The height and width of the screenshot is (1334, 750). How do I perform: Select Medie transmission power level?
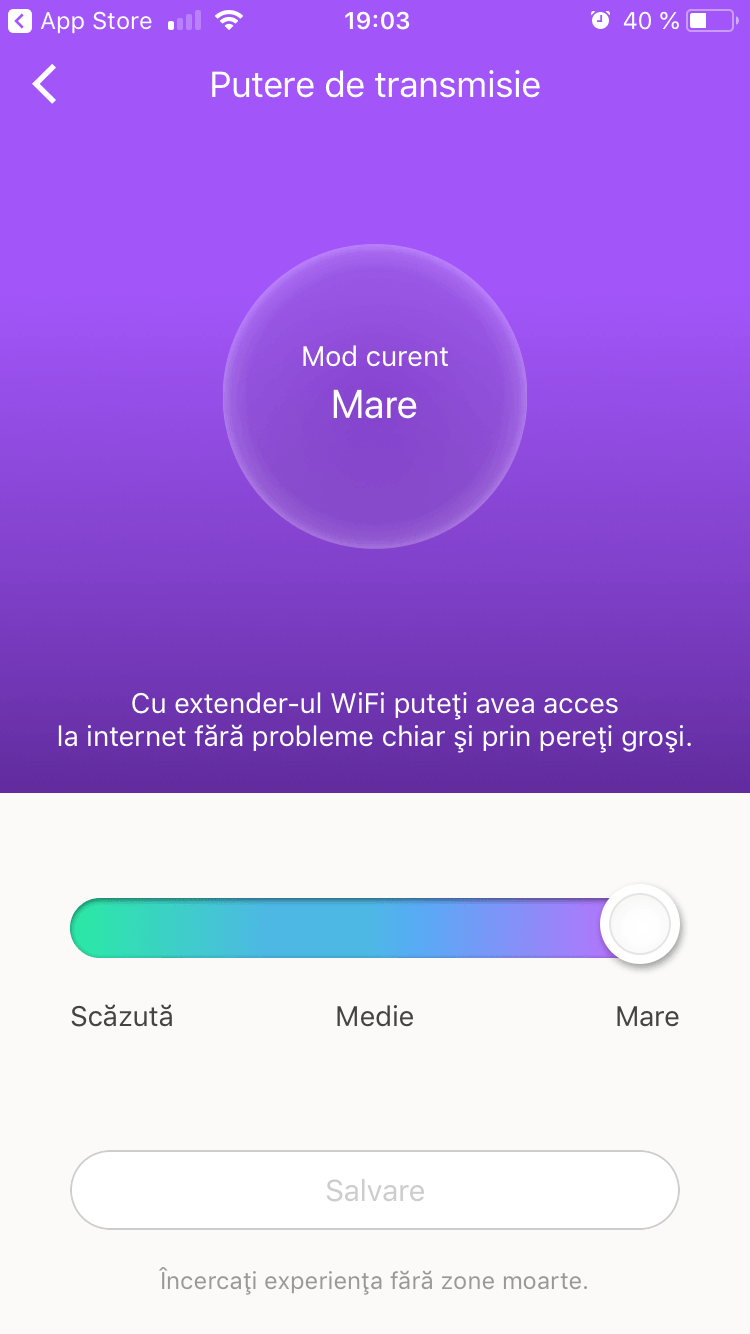(375, 1017)
